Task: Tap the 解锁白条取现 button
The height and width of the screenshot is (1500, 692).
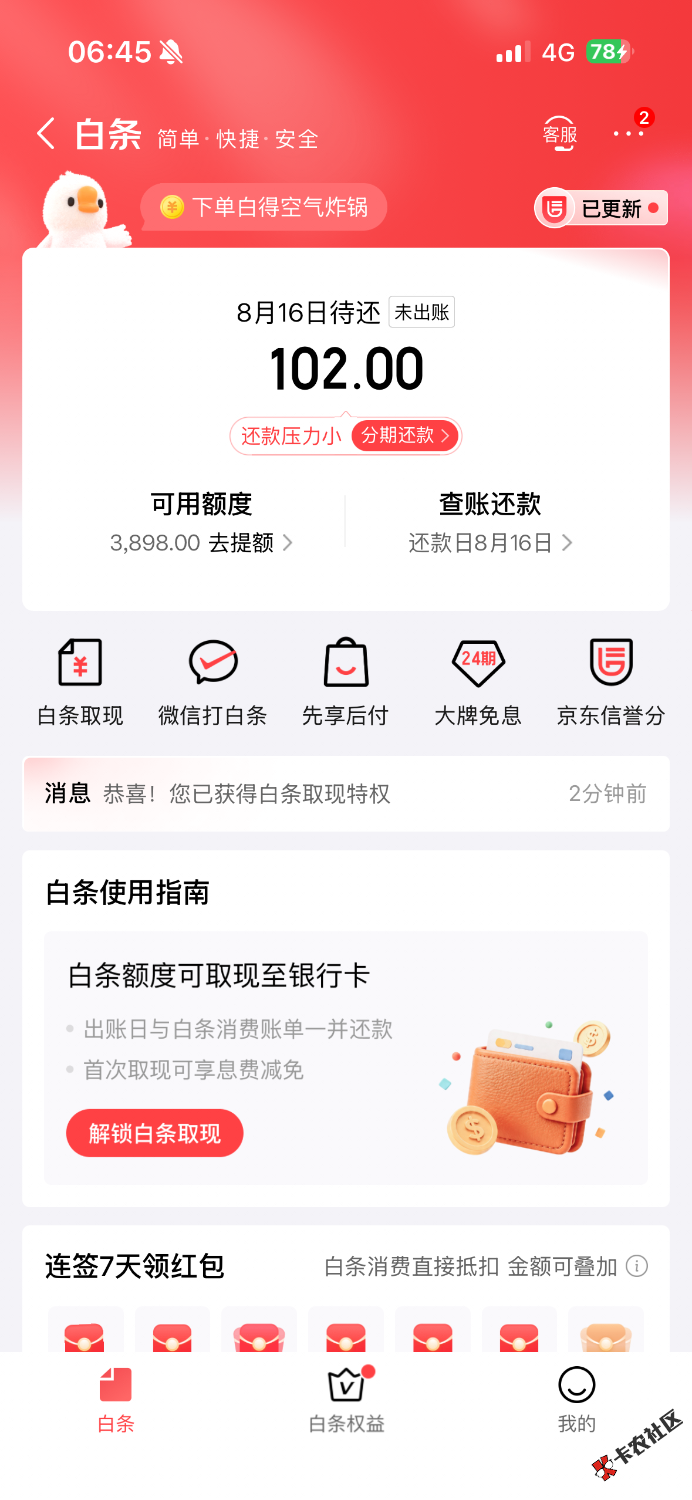Action: pyautogui.click(x=155, y=1133)
